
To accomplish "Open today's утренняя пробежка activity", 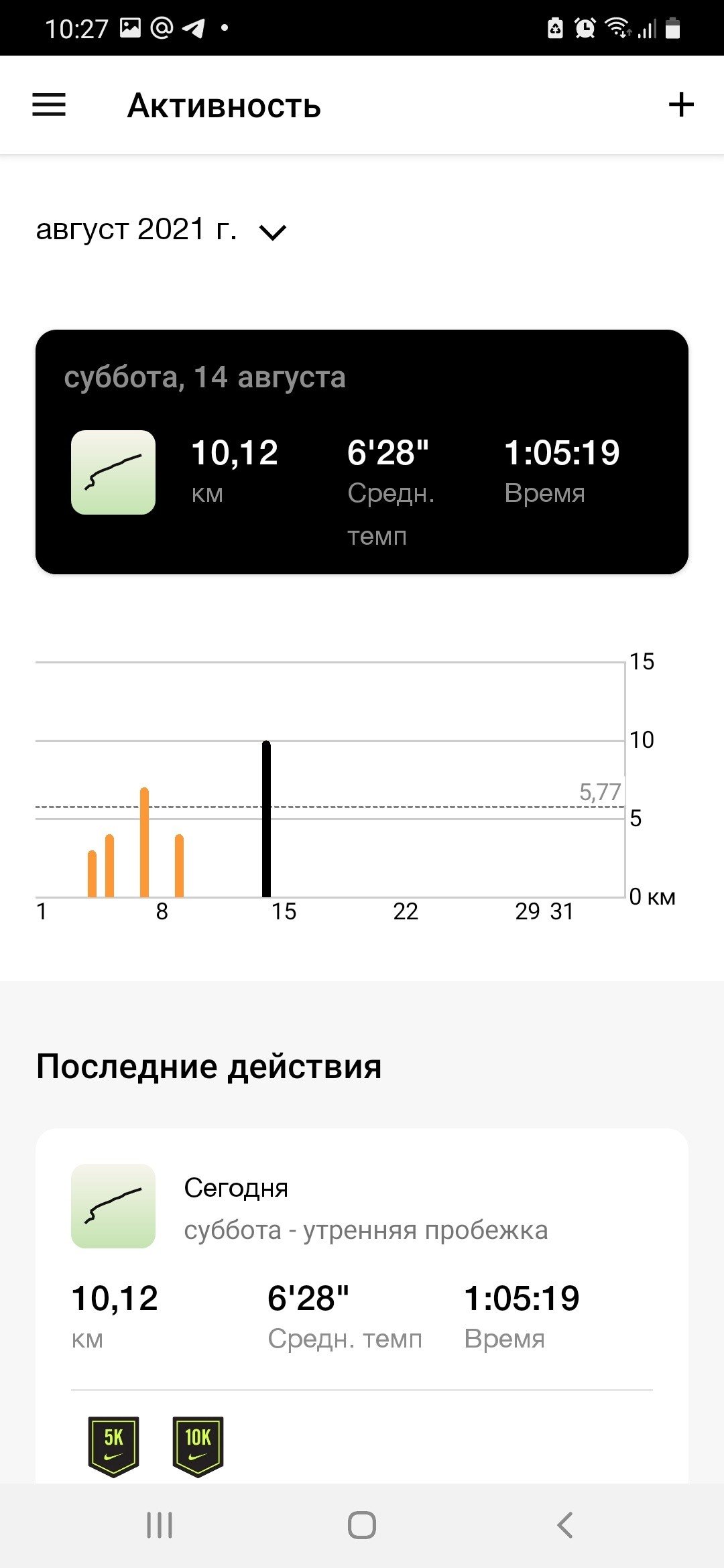I will (x=362, y=1260).
